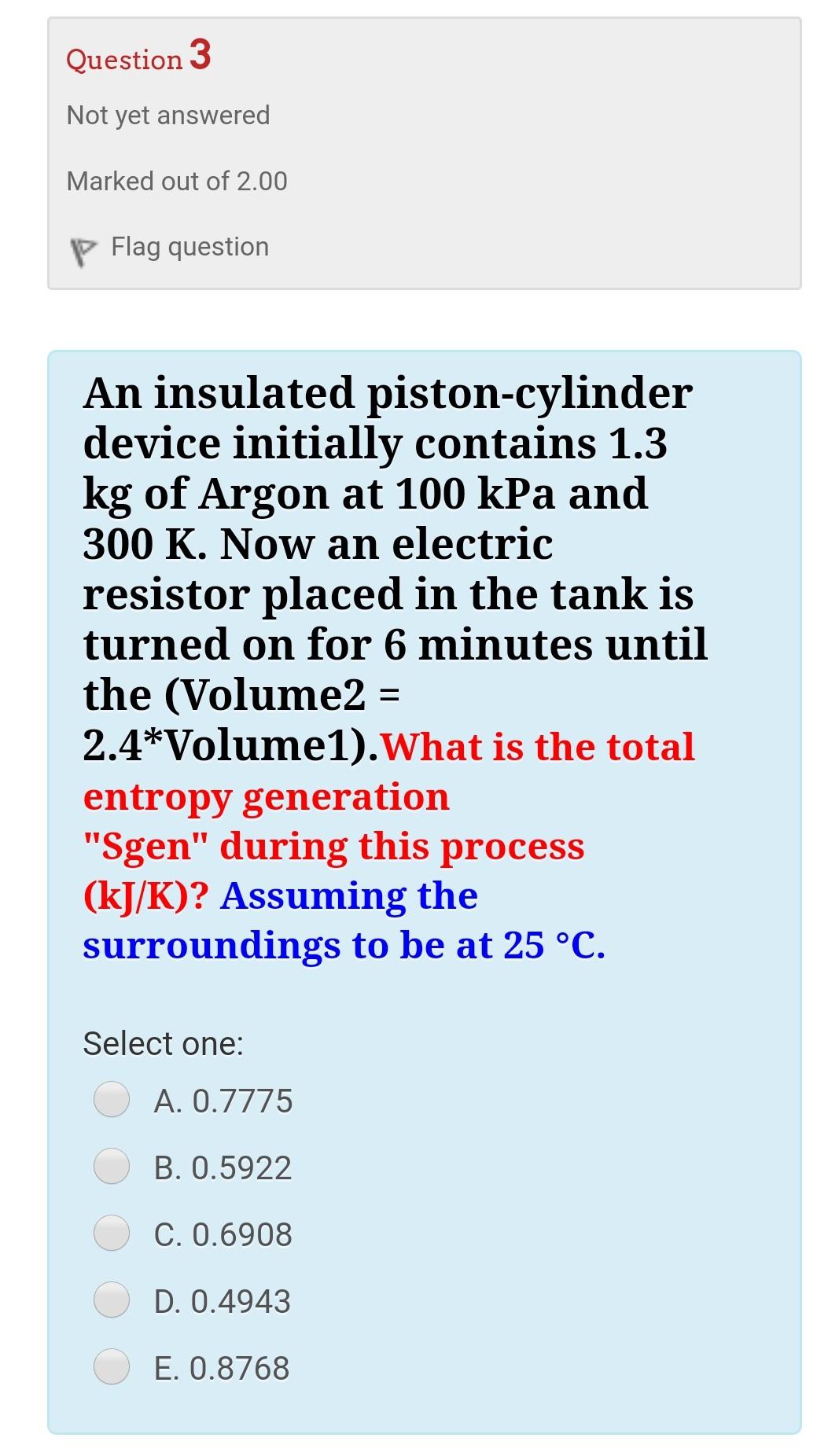Viewport: 839px width, 1456px height.
Task: Select answer A. 0.7775
Action: (112, 1100)
